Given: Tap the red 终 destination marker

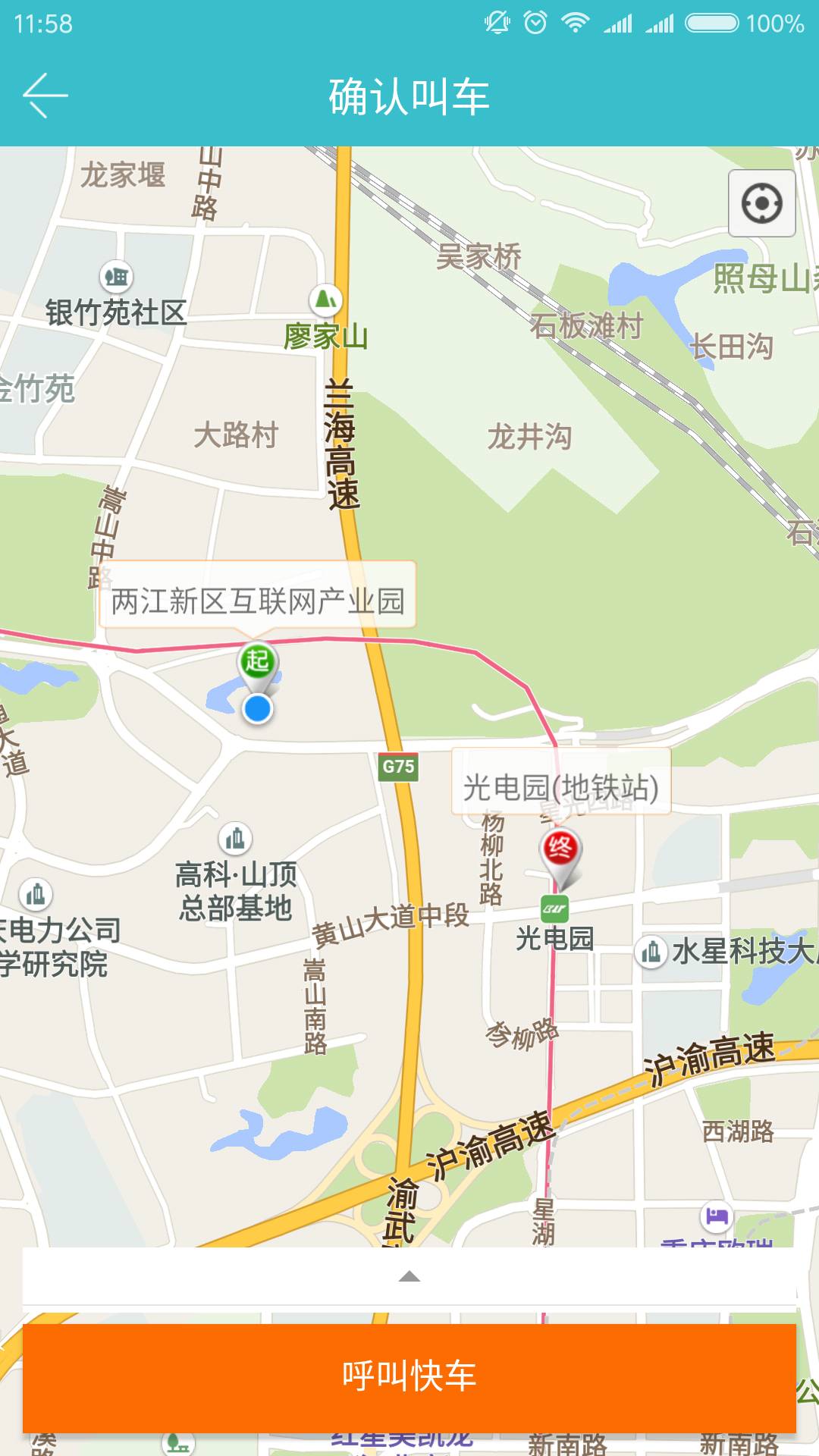Looking at the screenshot, I should (x=560, y=848).
